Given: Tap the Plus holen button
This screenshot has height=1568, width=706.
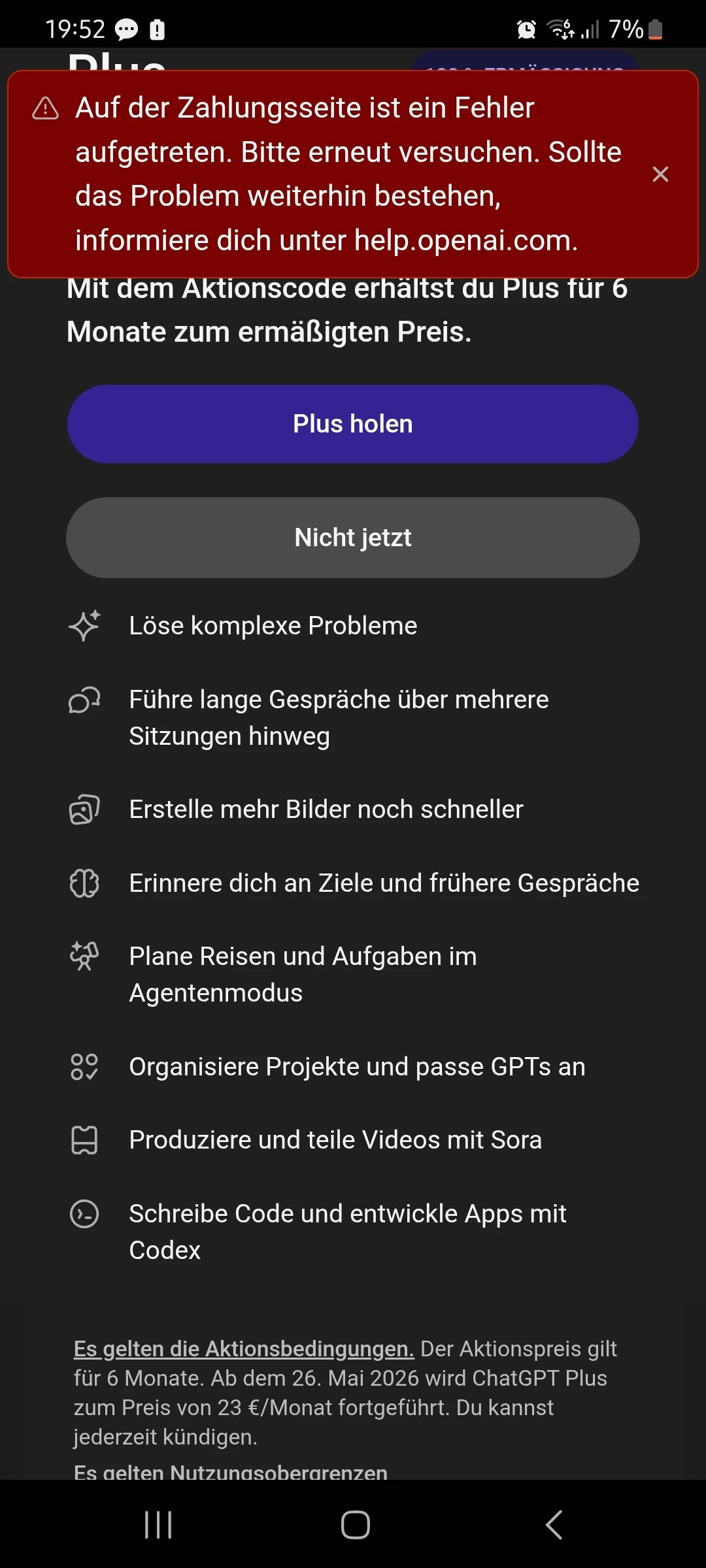Looking at the screenshot, I should coord(353,424).
